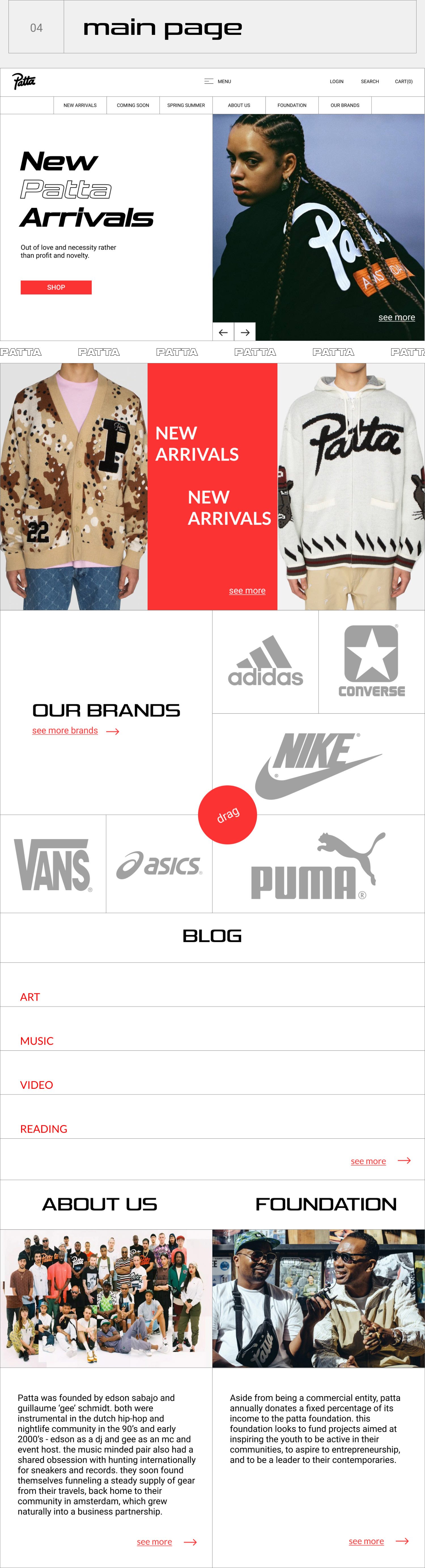Switch to the COMING SOON tab
425x1568 pixels.
(133, 105)
